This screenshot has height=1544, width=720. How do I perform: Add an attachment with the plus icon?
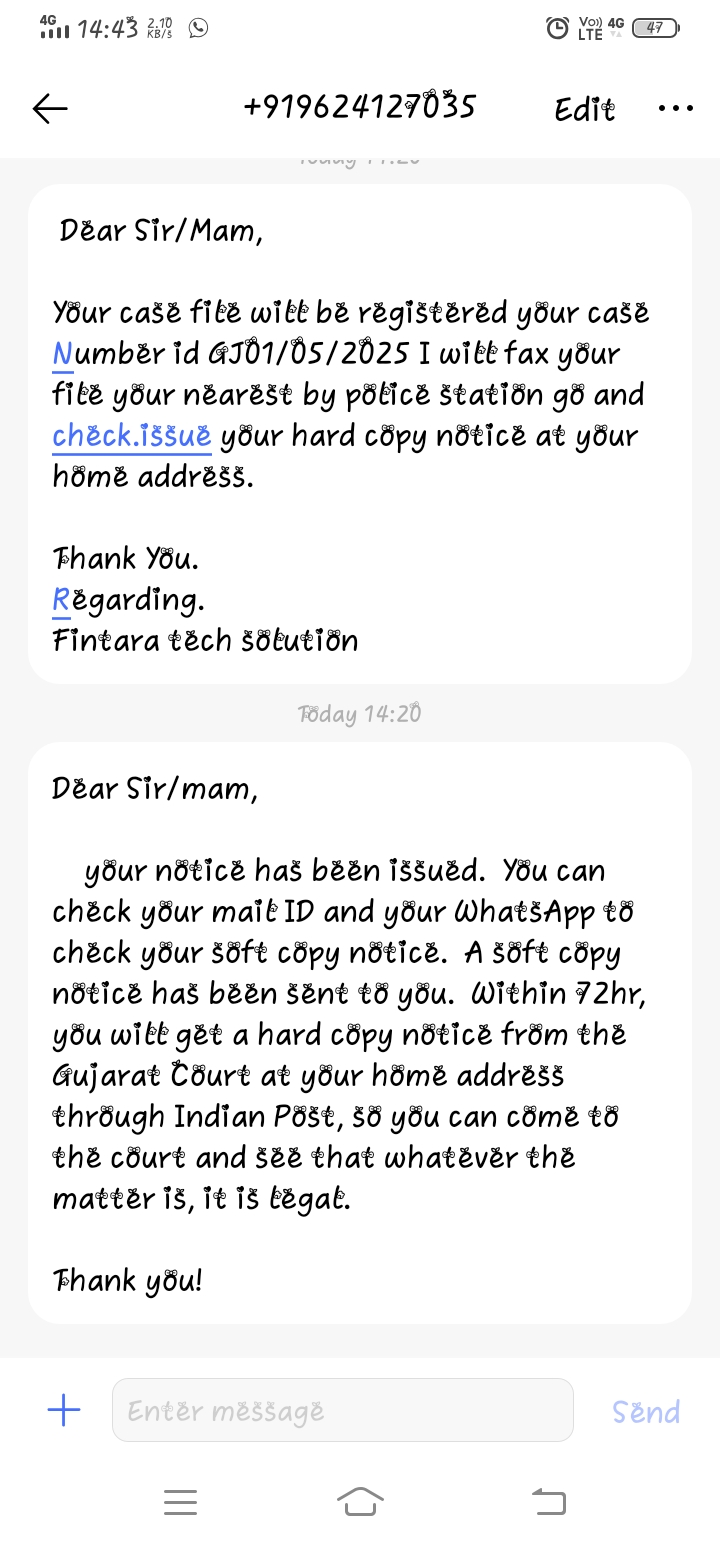click(x=64, y=1411)
